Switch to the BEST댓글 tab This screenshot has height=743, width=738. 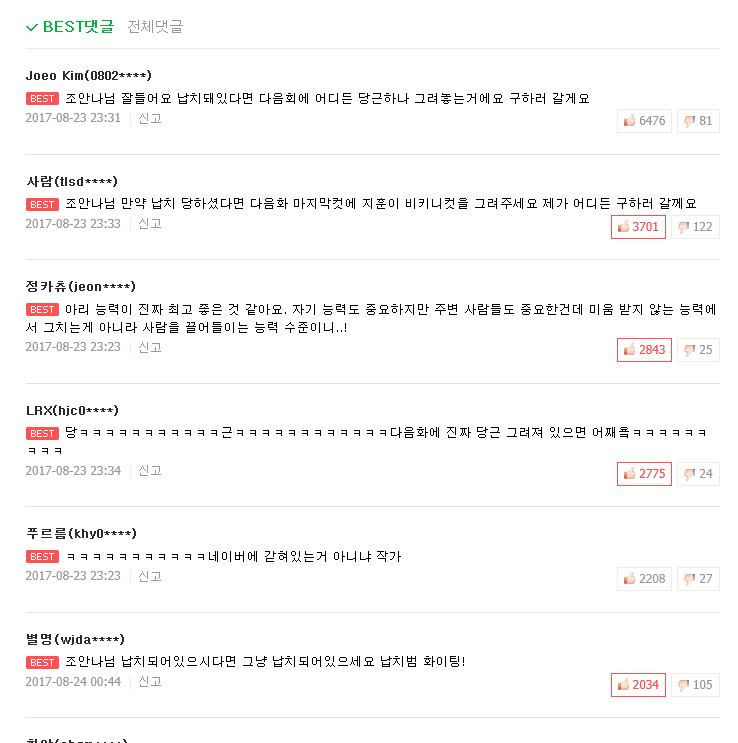point(70,26)
